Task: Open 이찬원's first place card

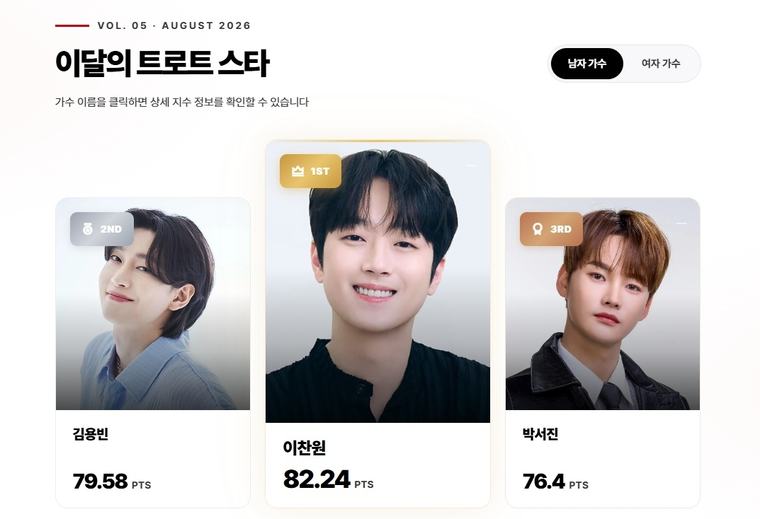Action: [x=378, y=324]
